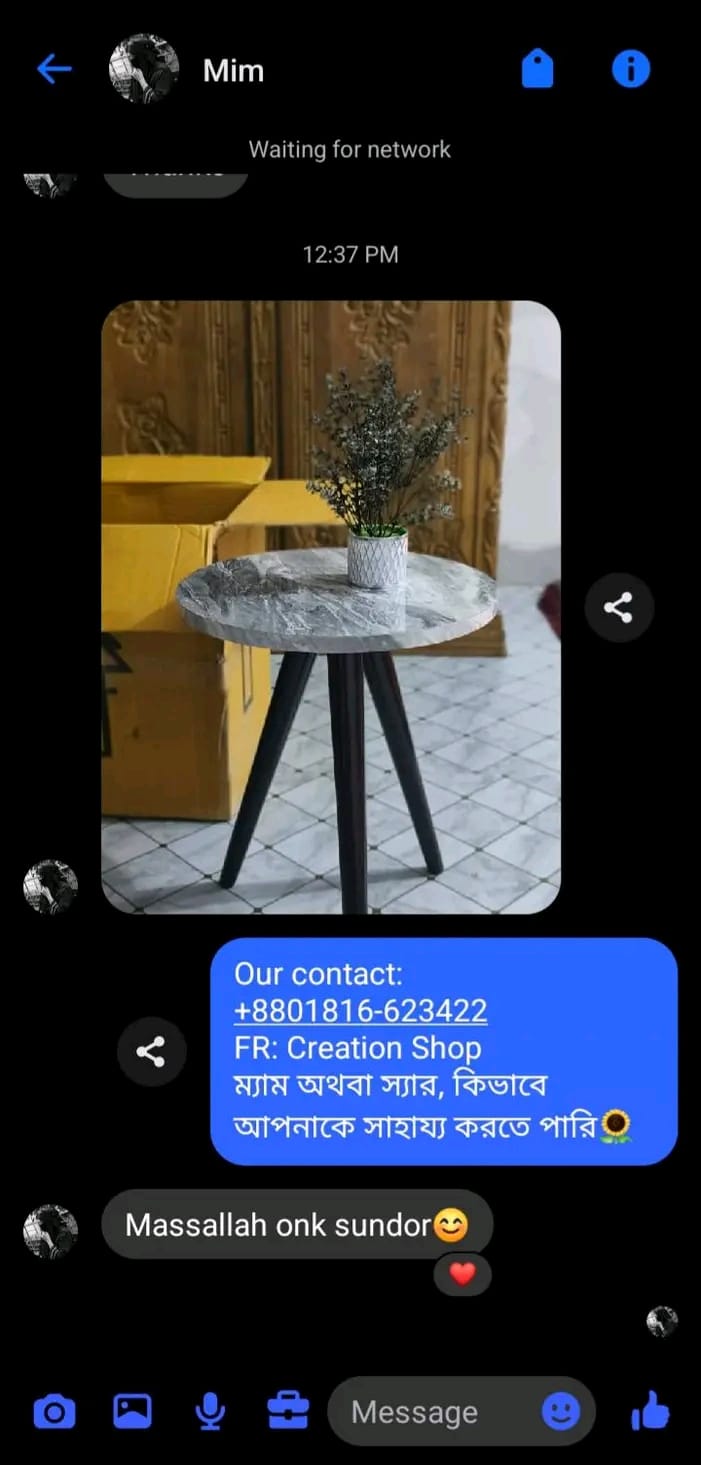This screenshot has height=1465, width=701.
Task: View the marble table photo full screen
Action: (x=331, y=607)
